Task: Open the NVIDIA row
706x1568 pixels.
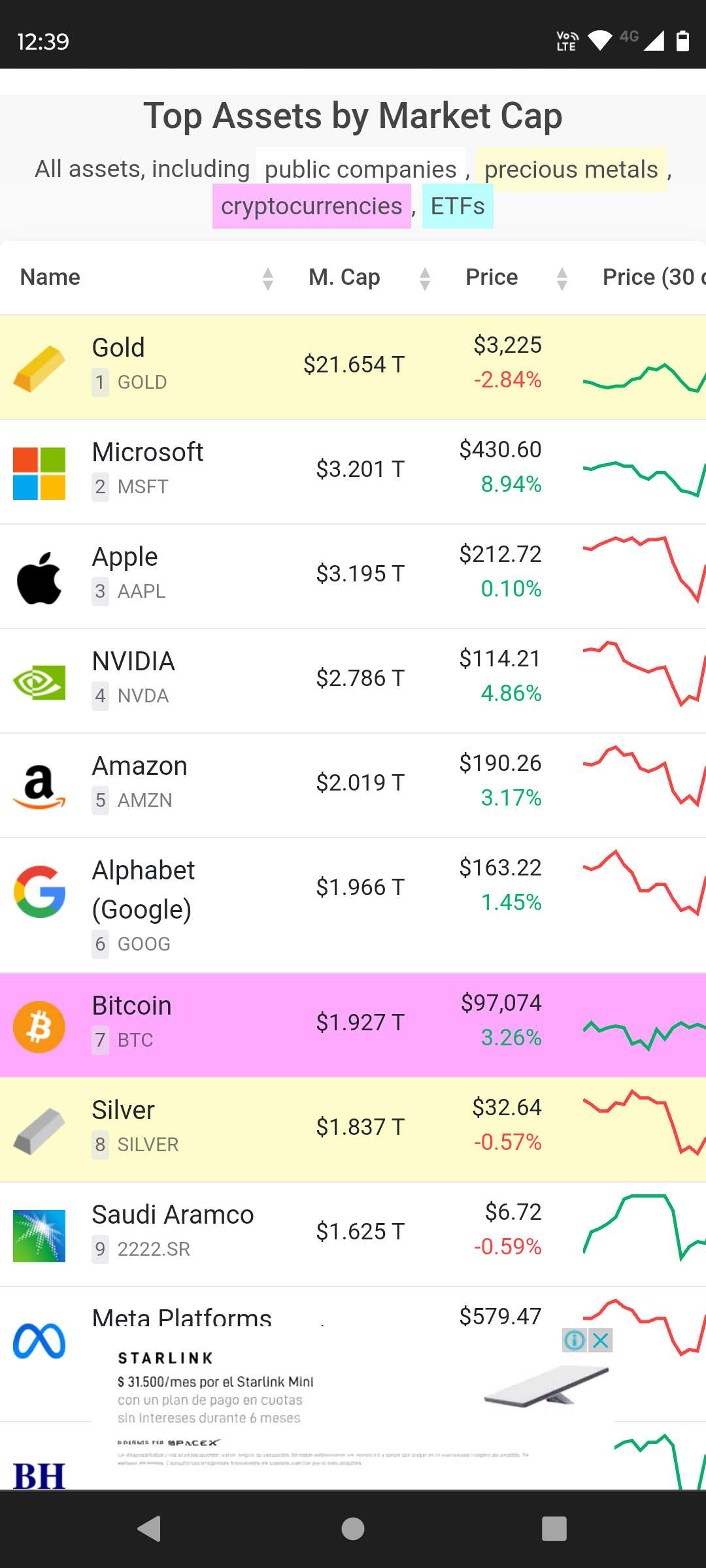Action: pos(353,681)
